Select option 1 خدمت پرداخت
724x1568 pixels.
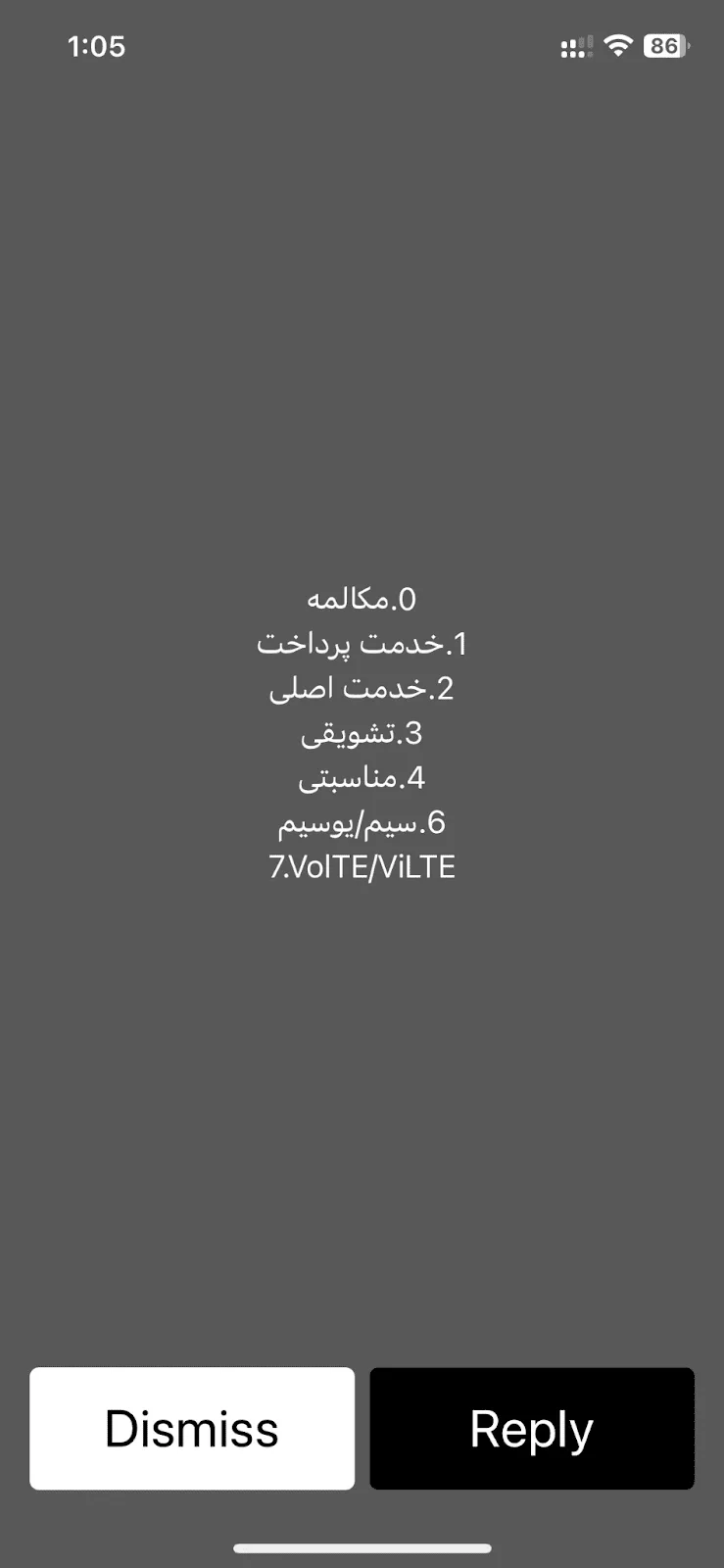coord(362,643)
